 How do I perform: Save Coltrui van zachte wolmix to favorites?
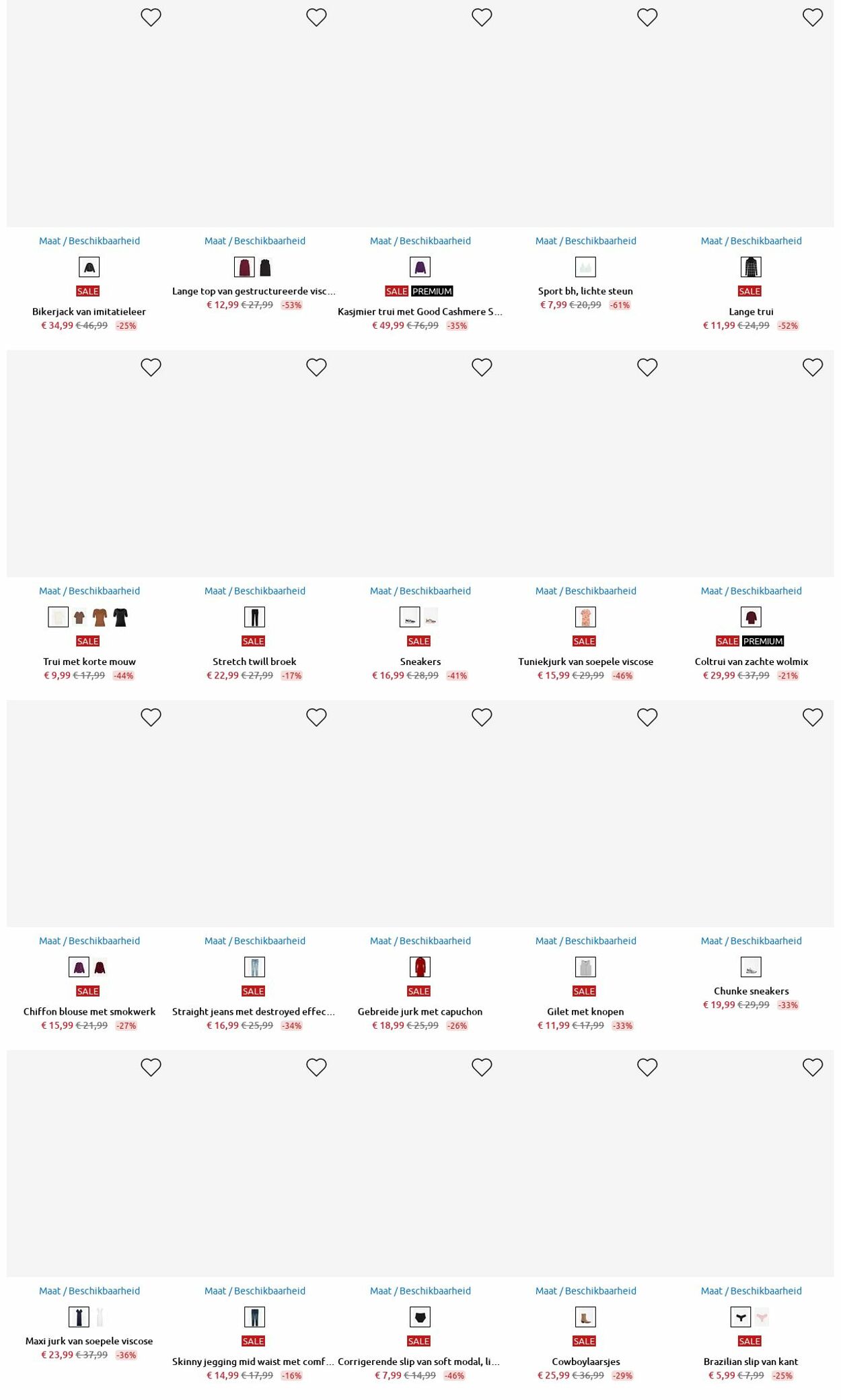click(x=813, y=367)
